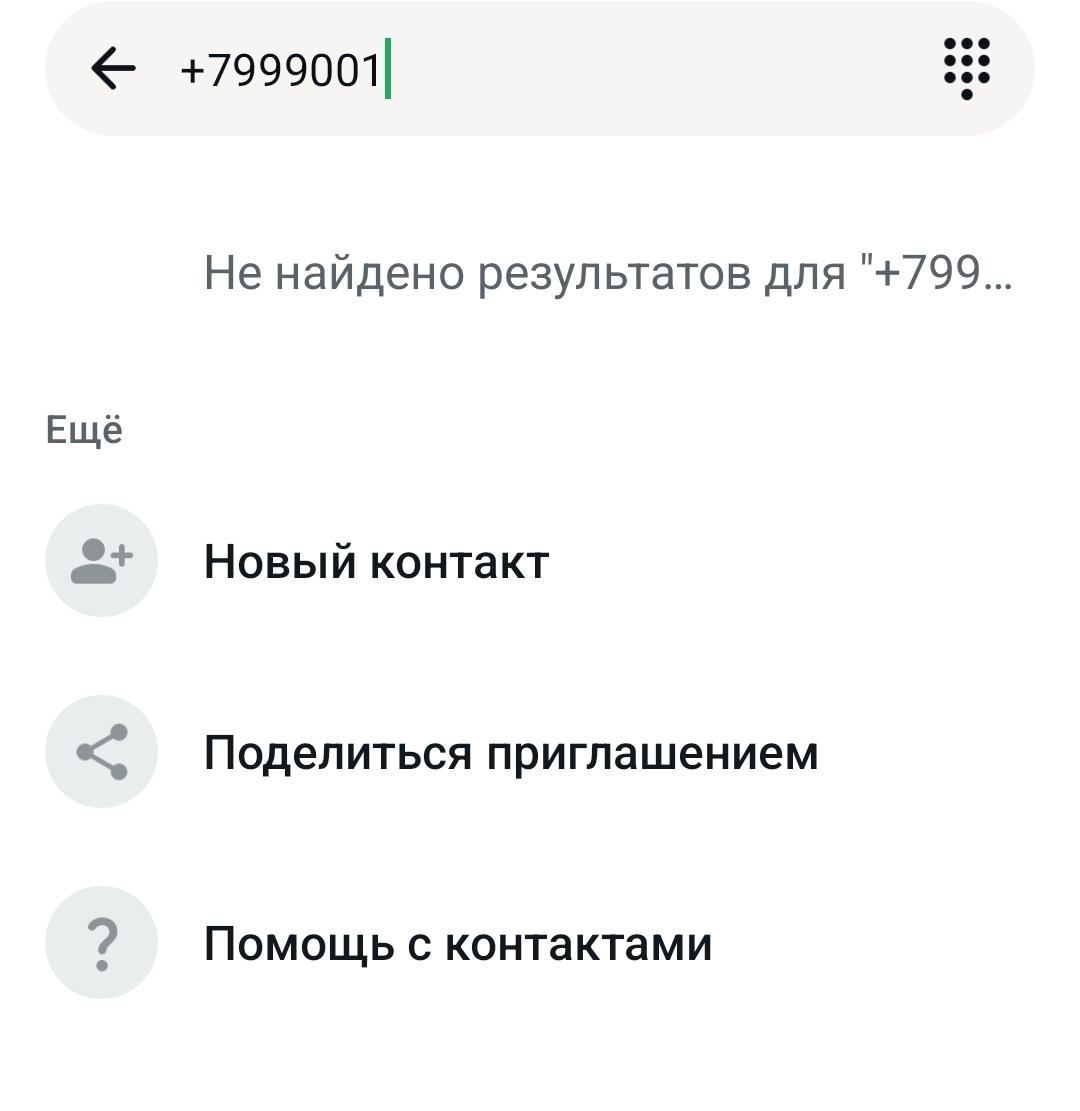Open Новый контакт
Screen dimensions: 1080x1111
[x=376, y=562]
